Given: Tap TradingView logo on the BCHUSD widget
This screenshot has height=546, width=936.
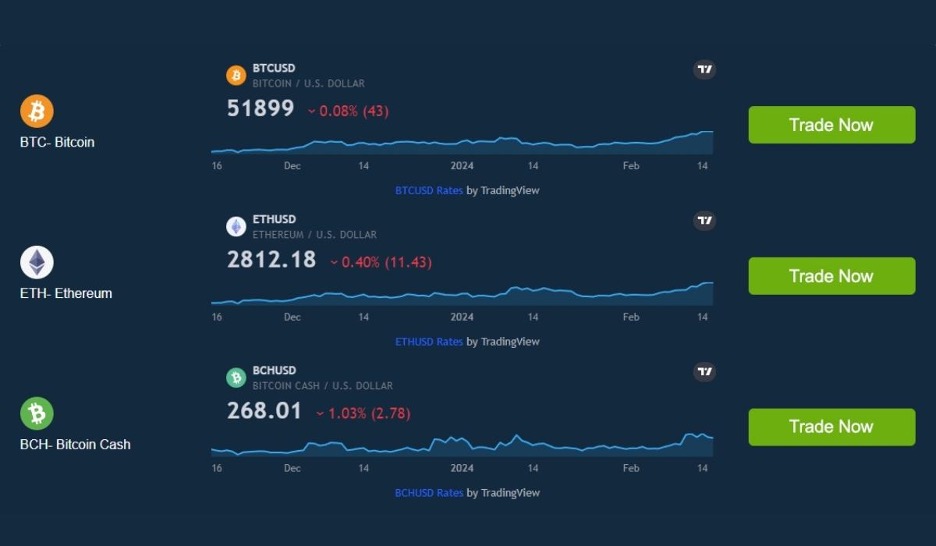Looking at the screenshot, I should [x=705, y=372].
